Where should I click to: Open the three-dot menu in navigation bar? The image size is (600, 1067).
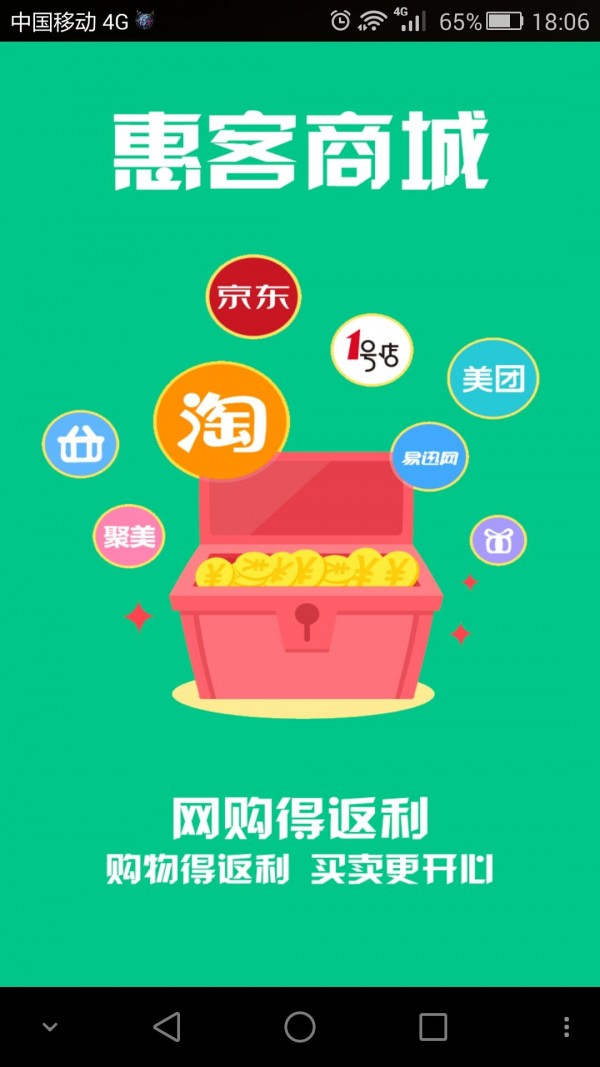(566, 1026)
